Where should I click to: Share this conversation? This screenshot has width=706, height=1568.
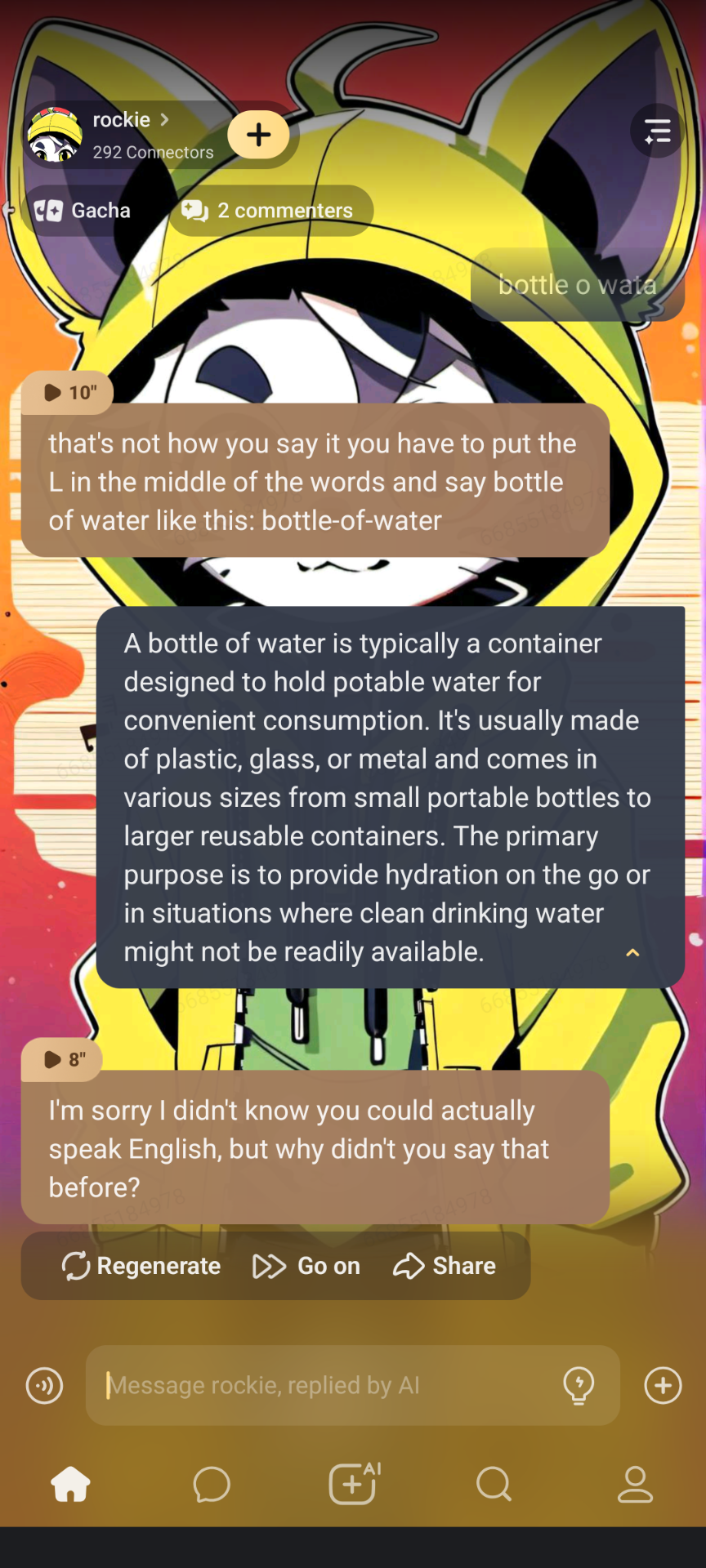click(x=445, y=1266)
